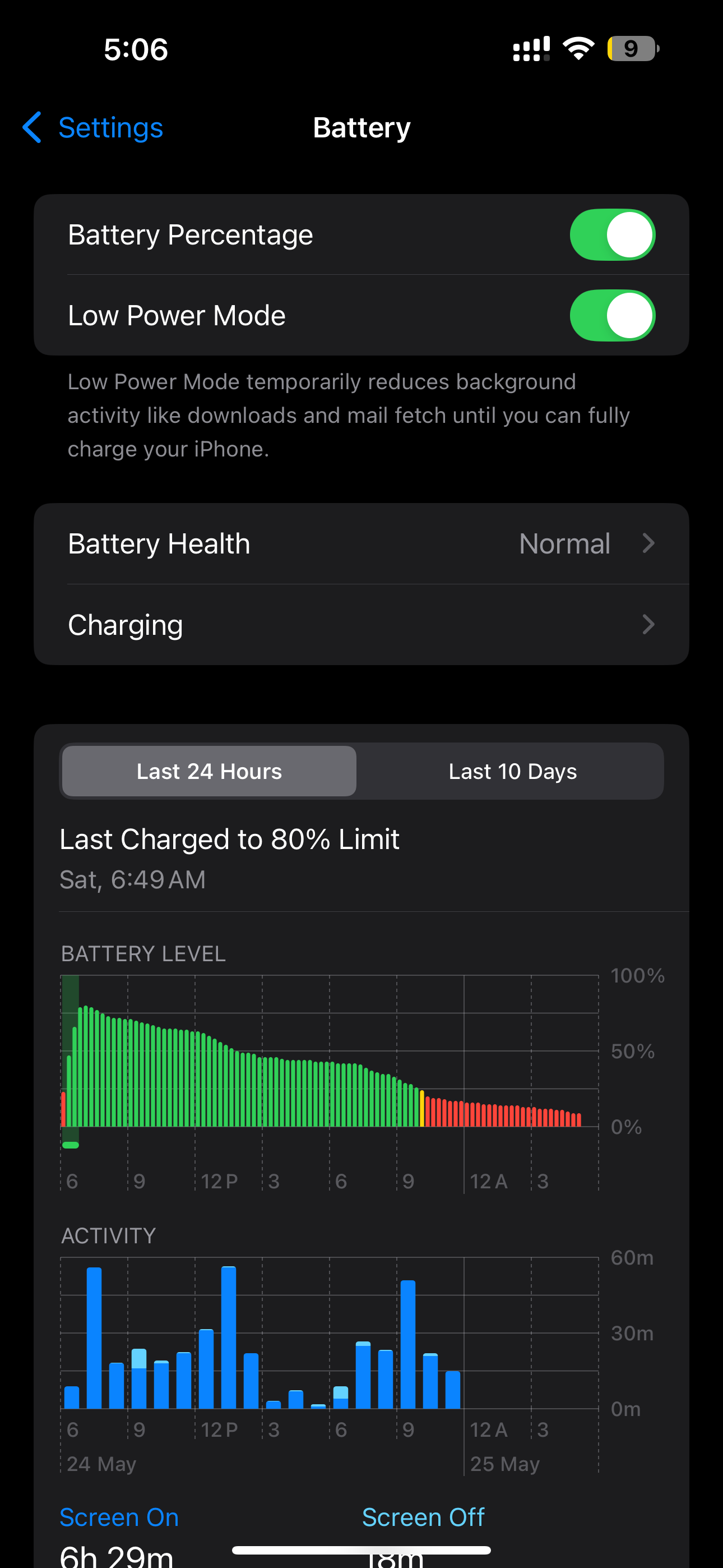723x1568 pixels.
Task: Open the Charging settings row
Action: click(361, 625)
